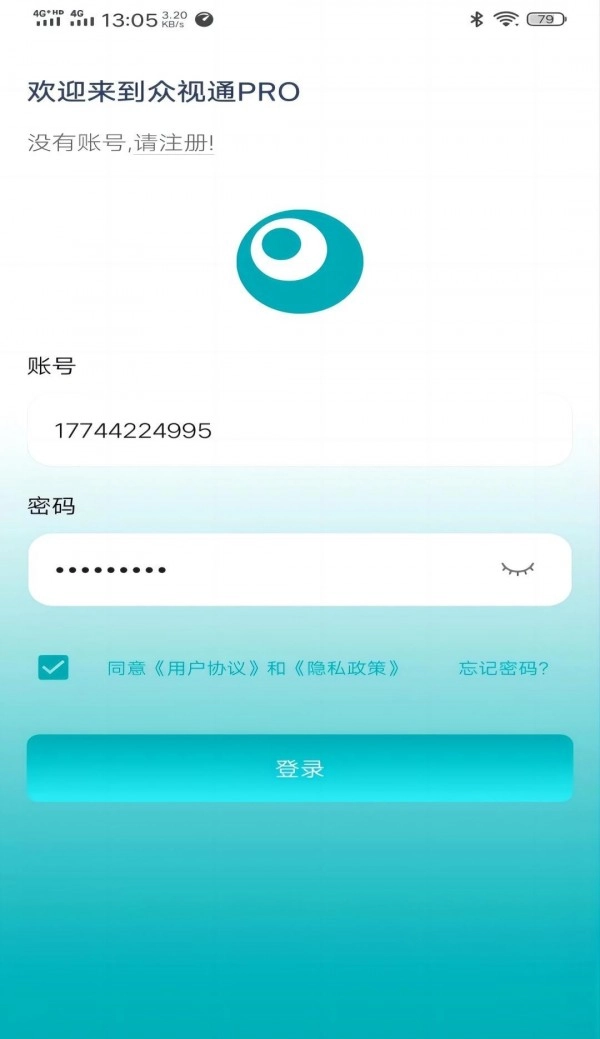Tap 忘记密码? to reset password
The image size is (600, 1039).
coord(504,668)
